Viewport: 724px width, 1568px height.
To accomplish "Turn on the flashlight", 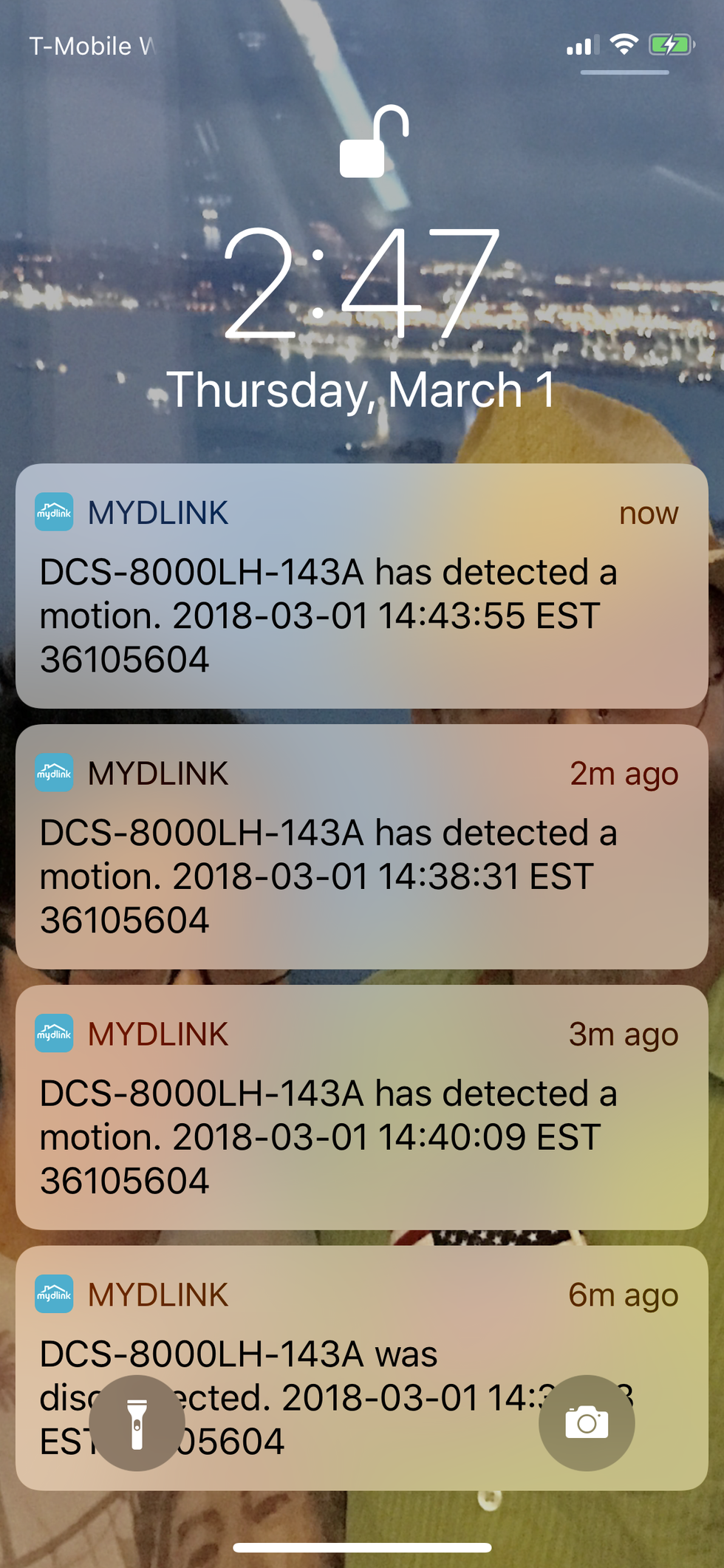I will click(137, 1422).
